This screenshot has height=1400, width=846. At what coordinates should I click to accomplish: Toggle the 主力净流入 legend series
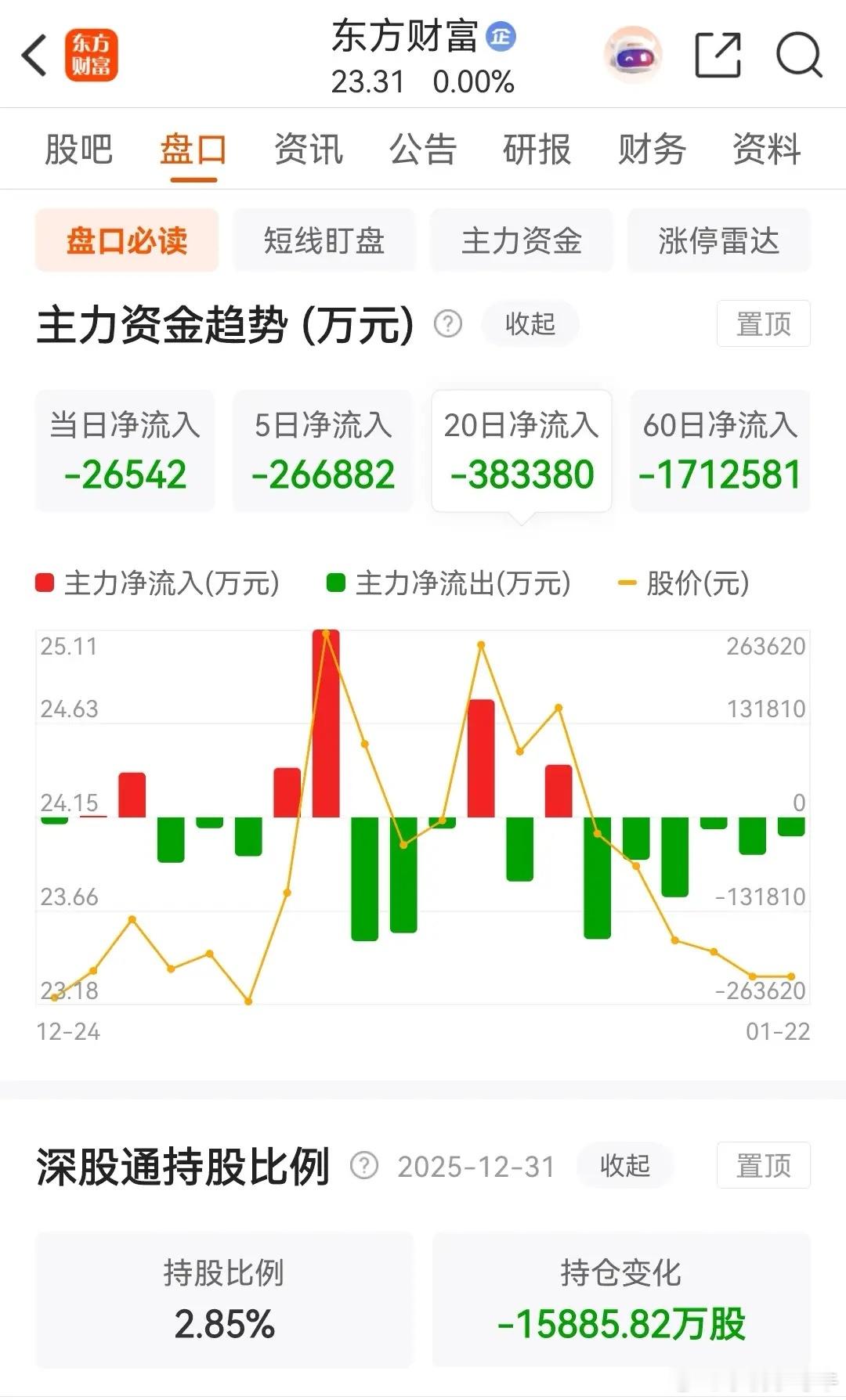click(x=157, y=583)
